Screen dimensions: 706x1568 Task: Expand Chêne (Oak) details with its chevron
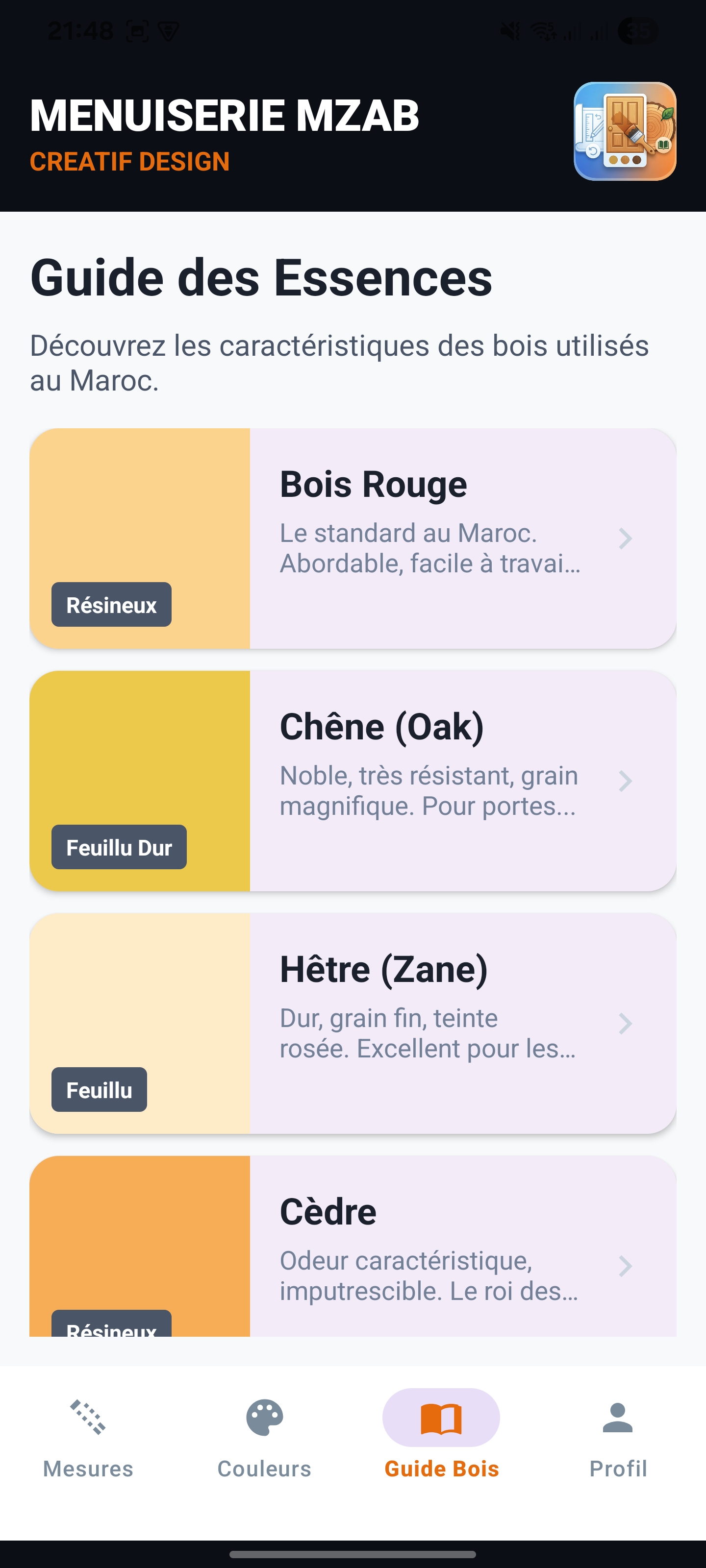point(626,782)
